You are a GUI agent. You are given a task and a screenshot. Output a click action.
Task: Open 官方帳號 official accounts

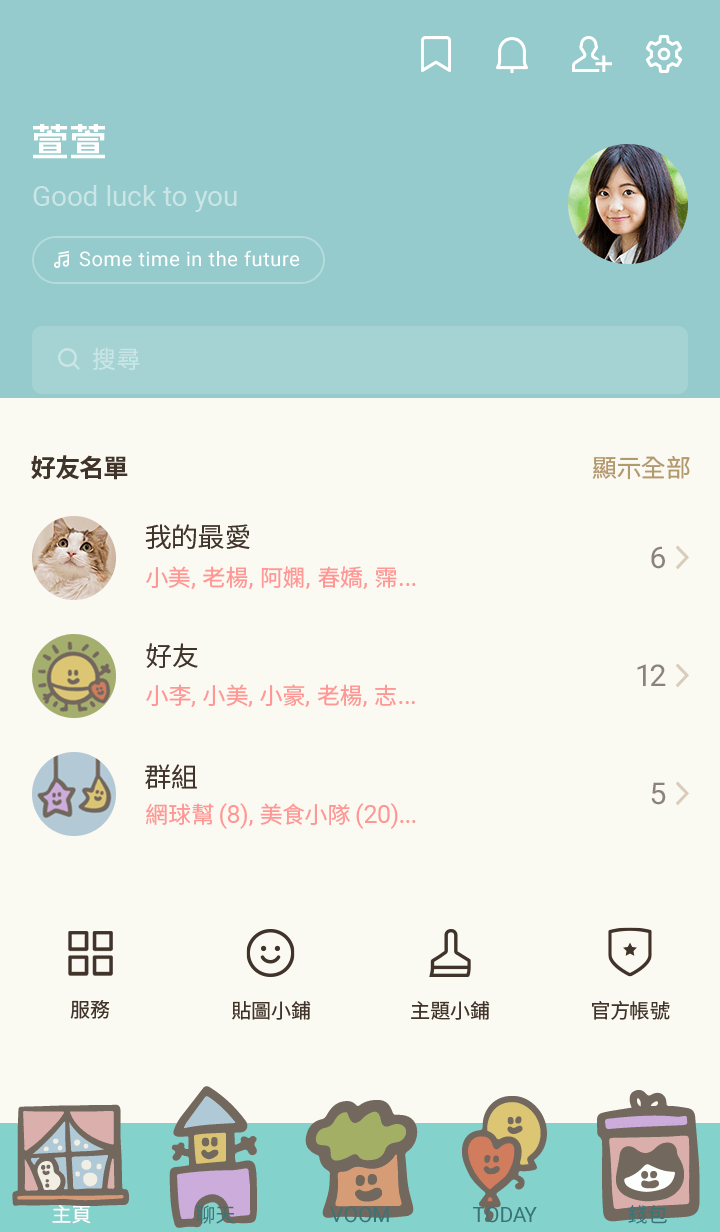coord(630,974)
